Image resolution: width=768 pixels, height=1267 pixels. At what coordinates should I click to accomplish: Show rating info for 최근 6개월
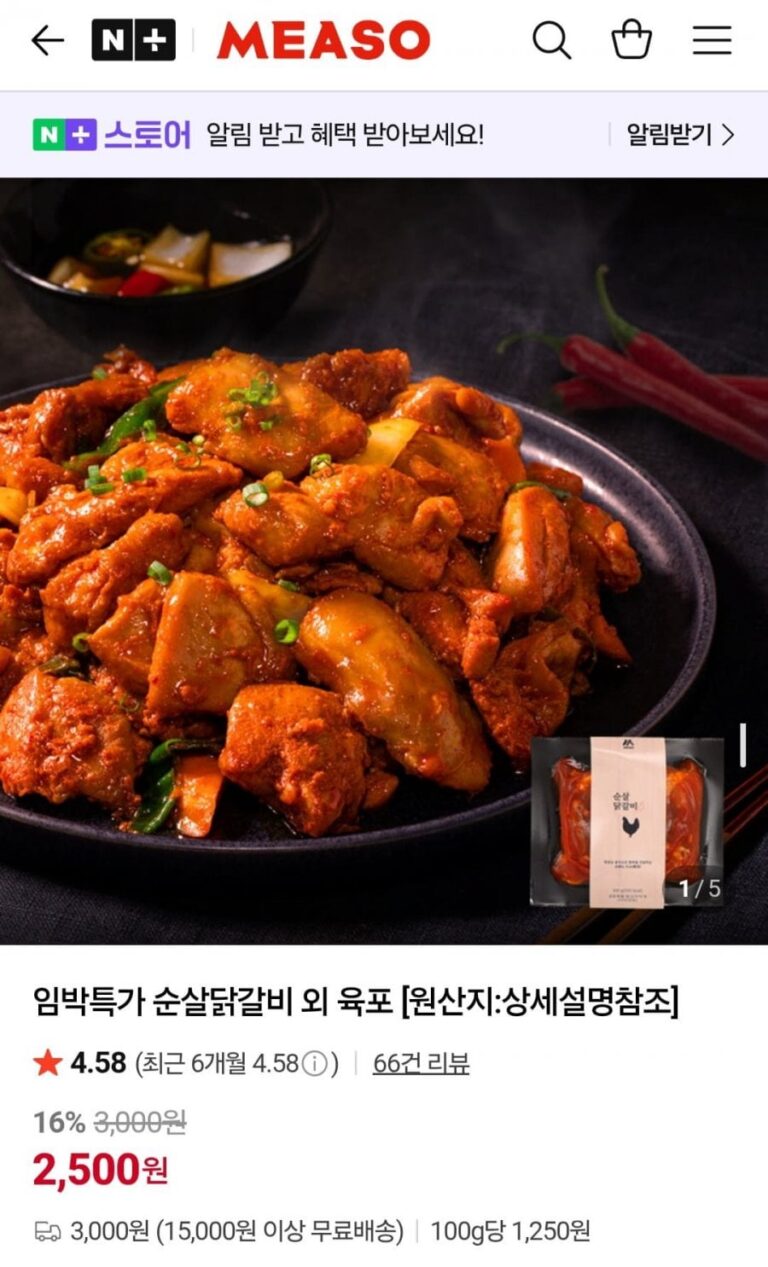(x=314, y=1063)
